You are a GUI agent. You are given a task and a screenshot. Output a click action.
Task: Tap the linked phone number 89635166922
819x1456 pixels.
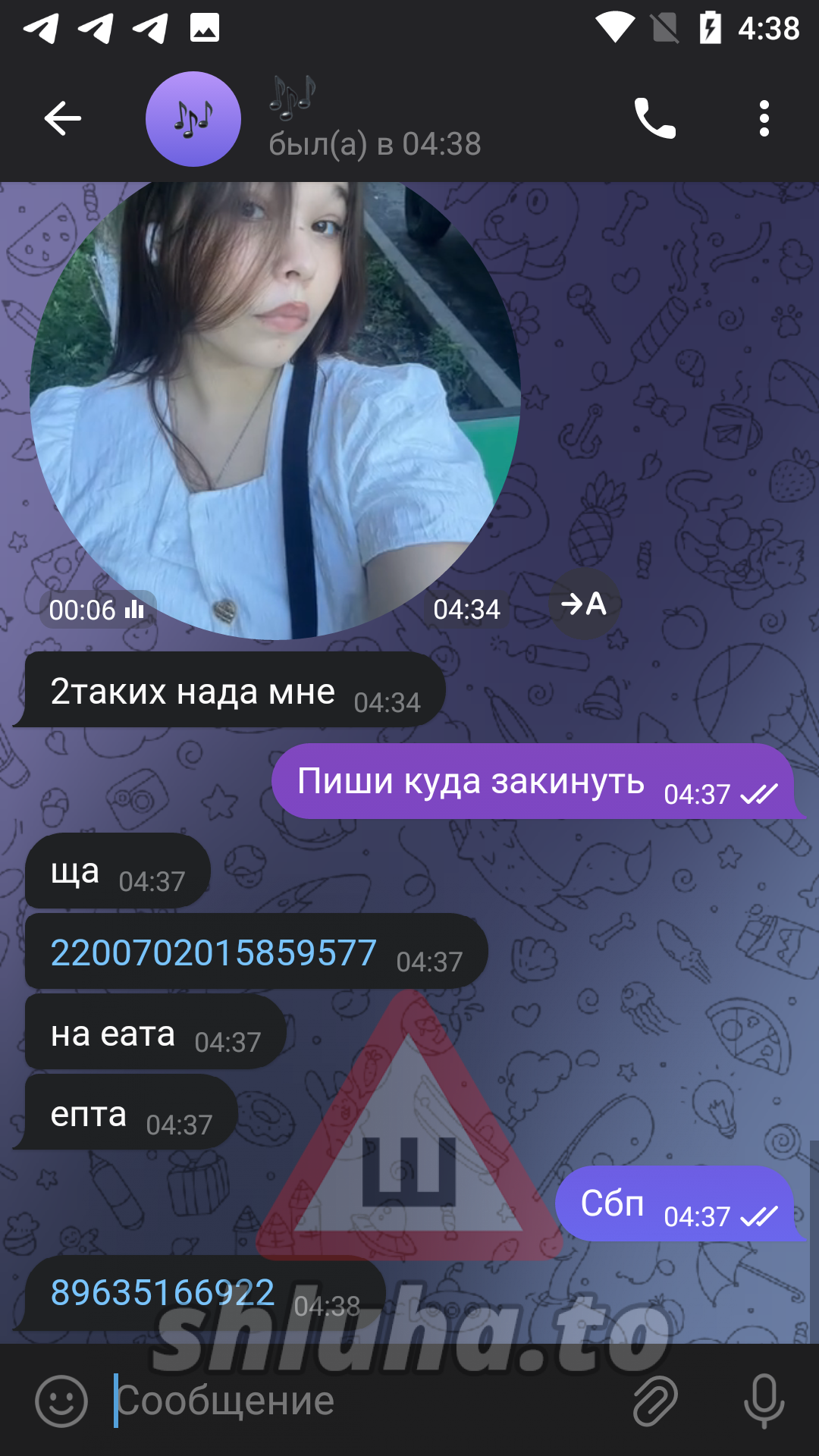click(x=162, y=1292)
